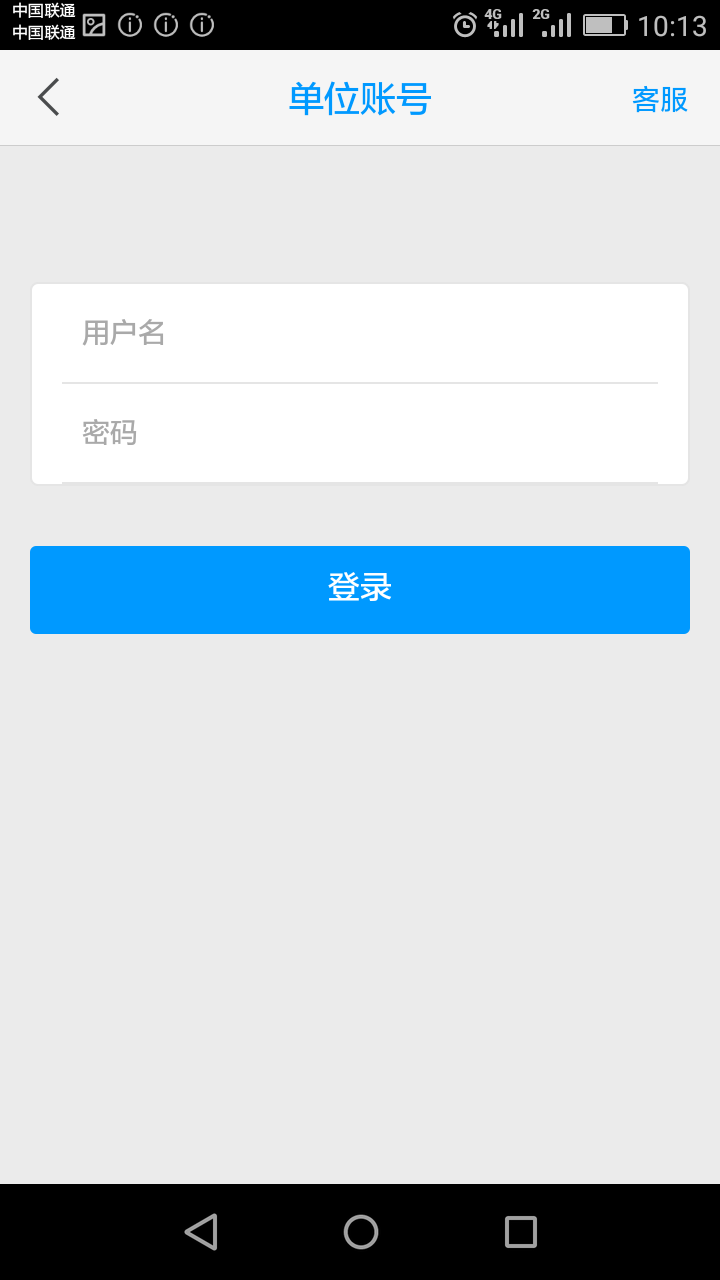Open recent apps from the navigation bar
720x1280 pixels.
tap(520, 1231)
